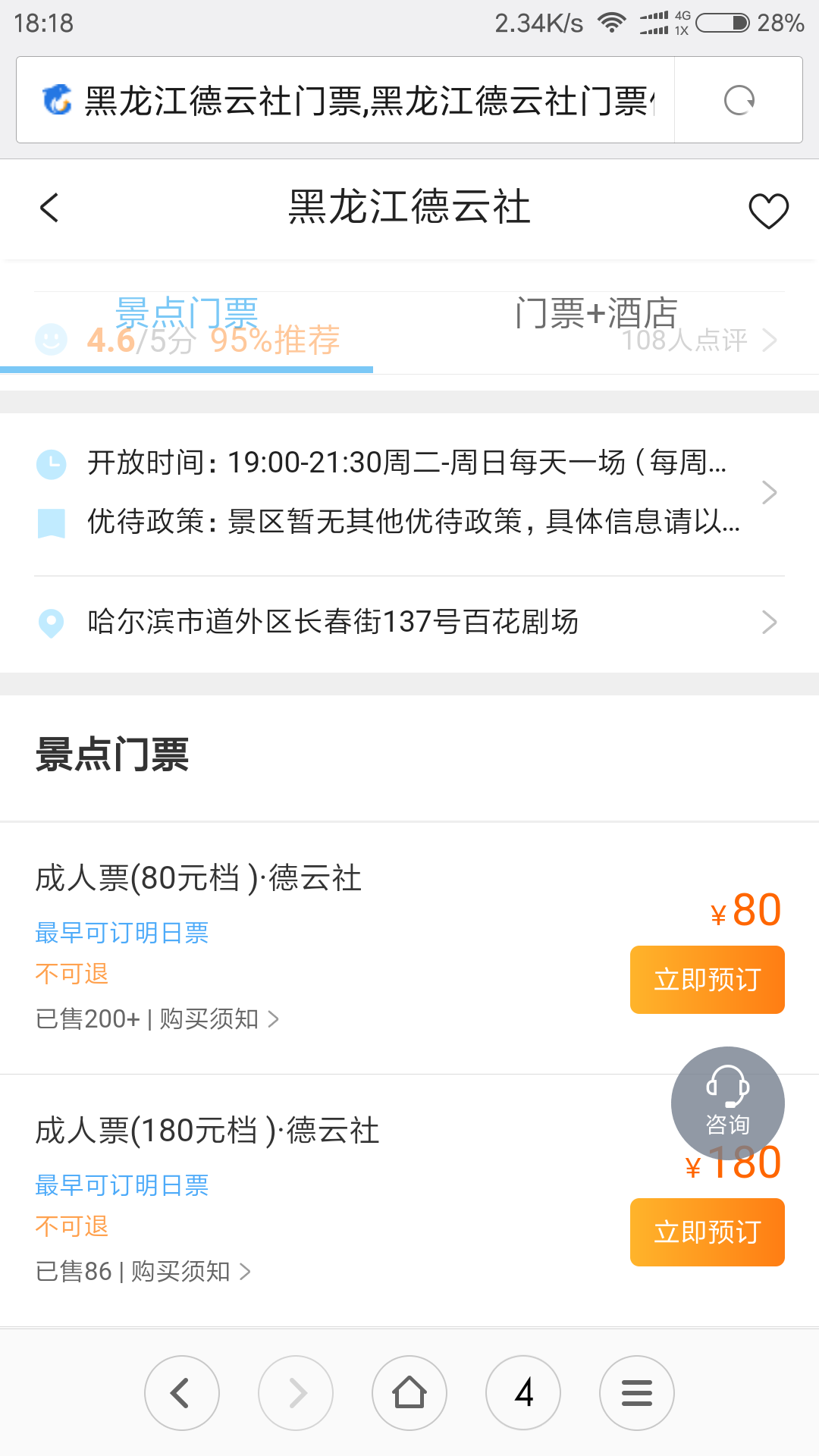This screenshot has width=819, height=1456.
Task: Open the address 哈尔滨市道外区长春街137号百花剧场
Action: coord(409,622)
